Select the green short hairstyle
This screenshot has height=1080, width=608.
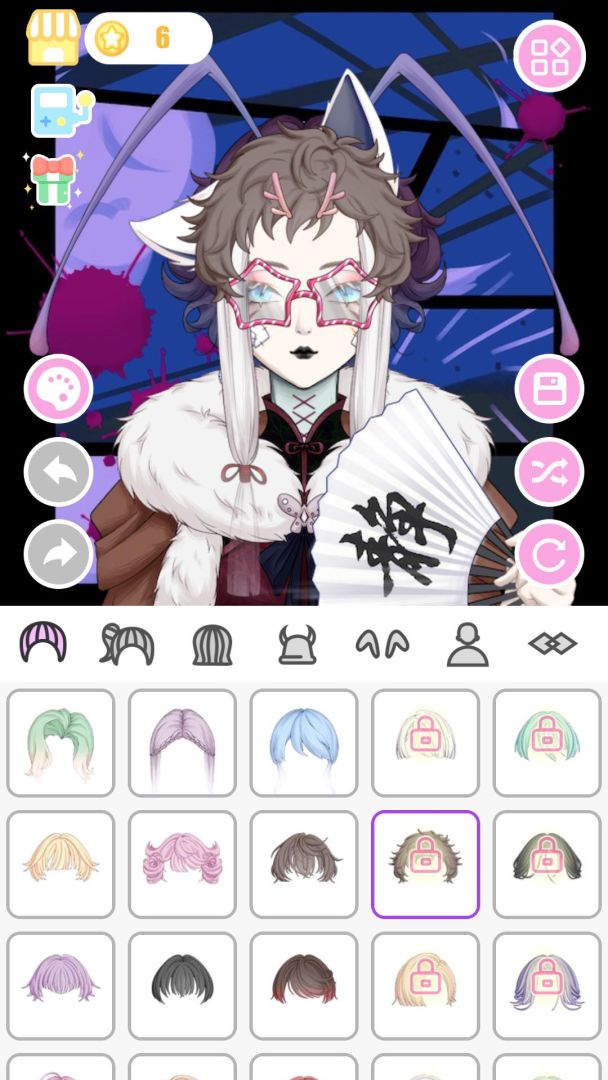(x=61, y=742)
